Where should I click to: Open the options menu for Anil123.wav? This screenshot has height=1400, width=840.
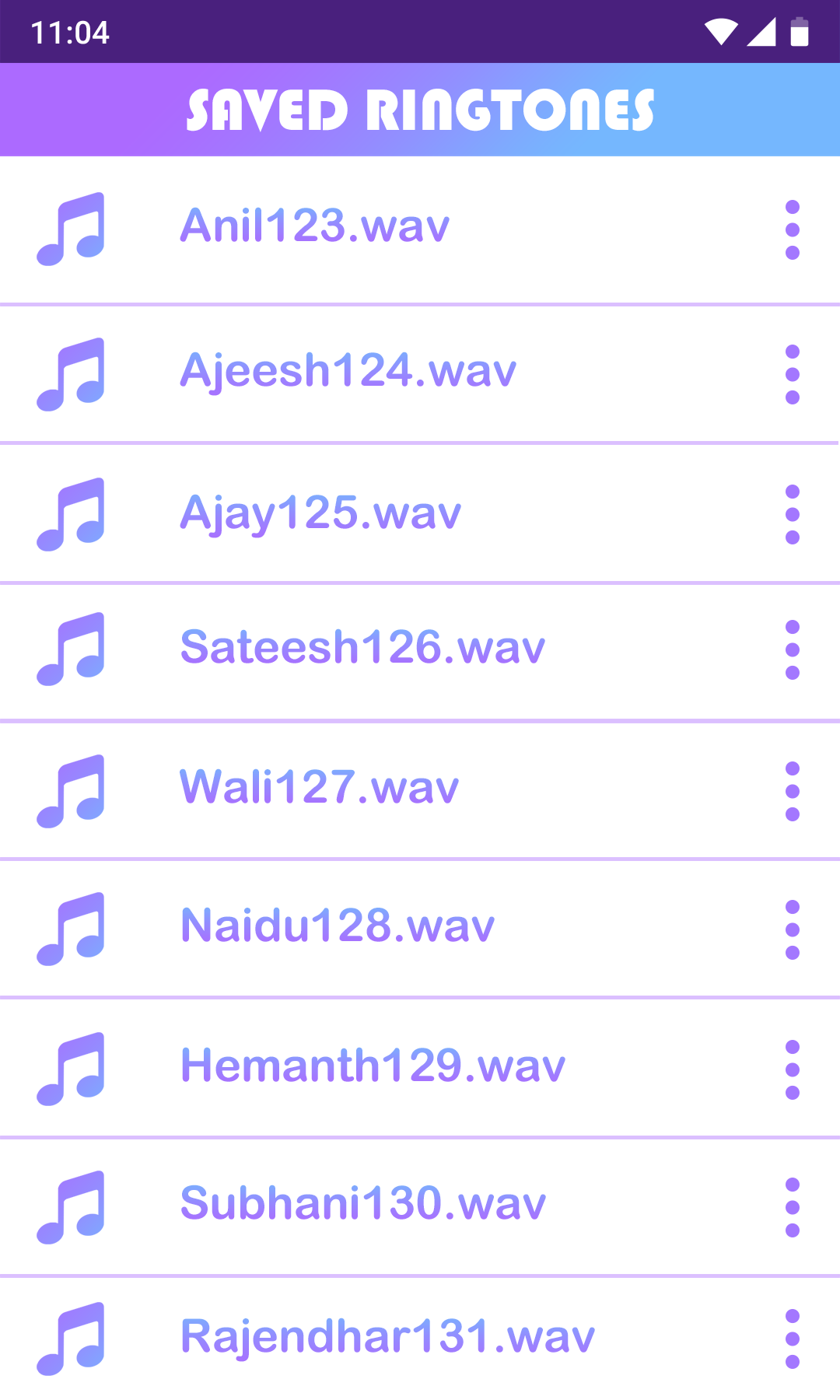792,228
